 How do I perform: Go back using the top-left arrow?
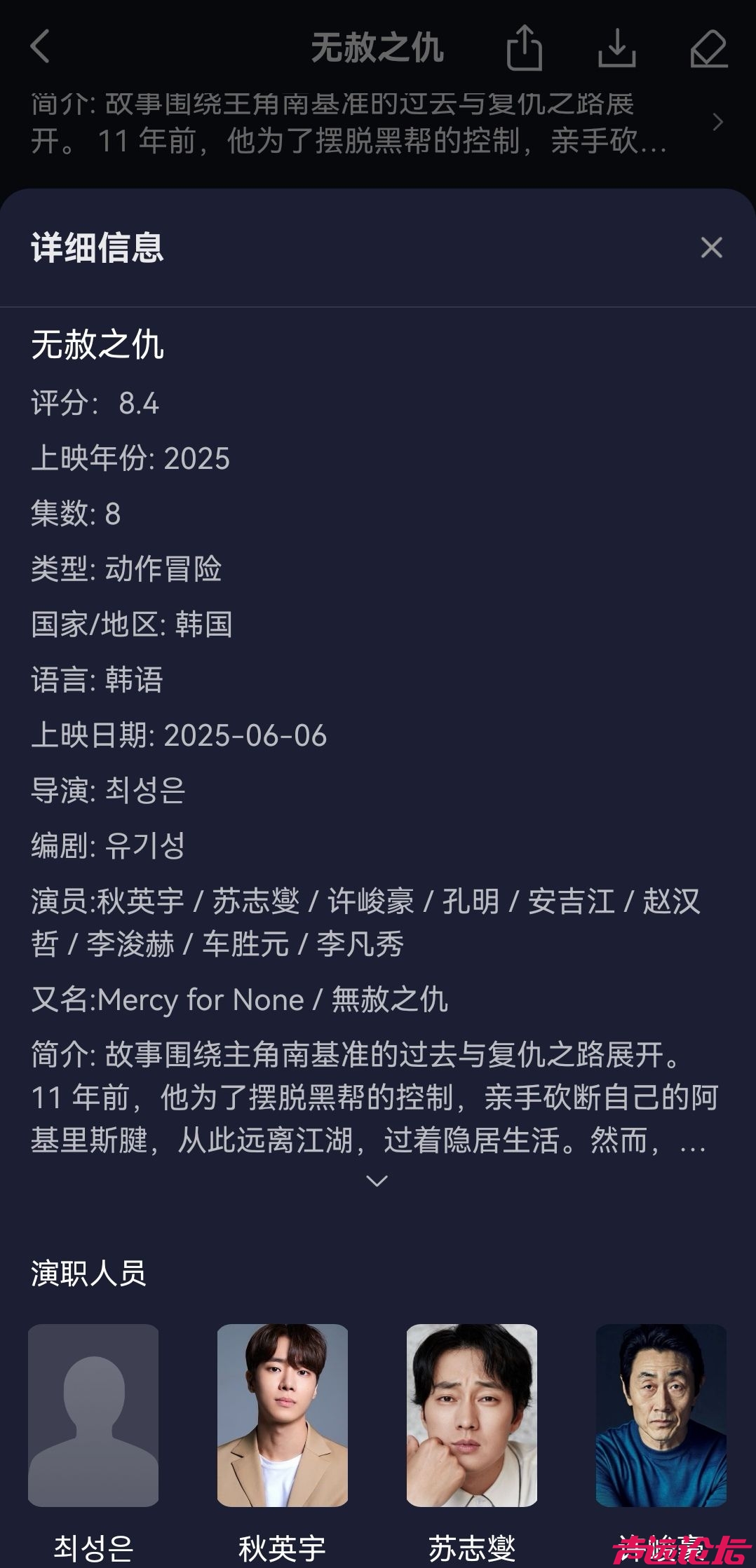click(41, 47)
